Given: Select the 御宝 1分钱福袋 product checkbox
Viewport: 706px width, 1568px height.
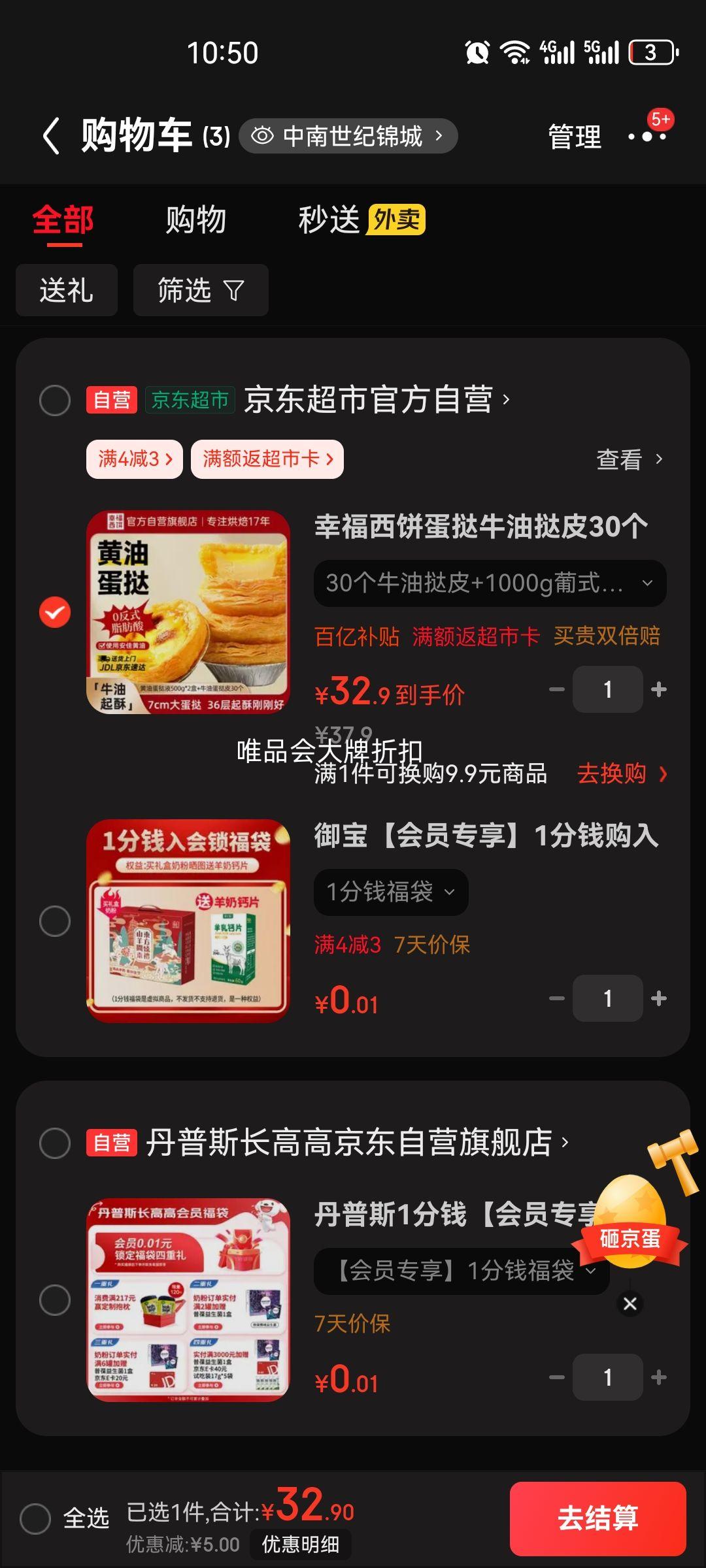Looking at the screenshot, I should coord(54,920).
